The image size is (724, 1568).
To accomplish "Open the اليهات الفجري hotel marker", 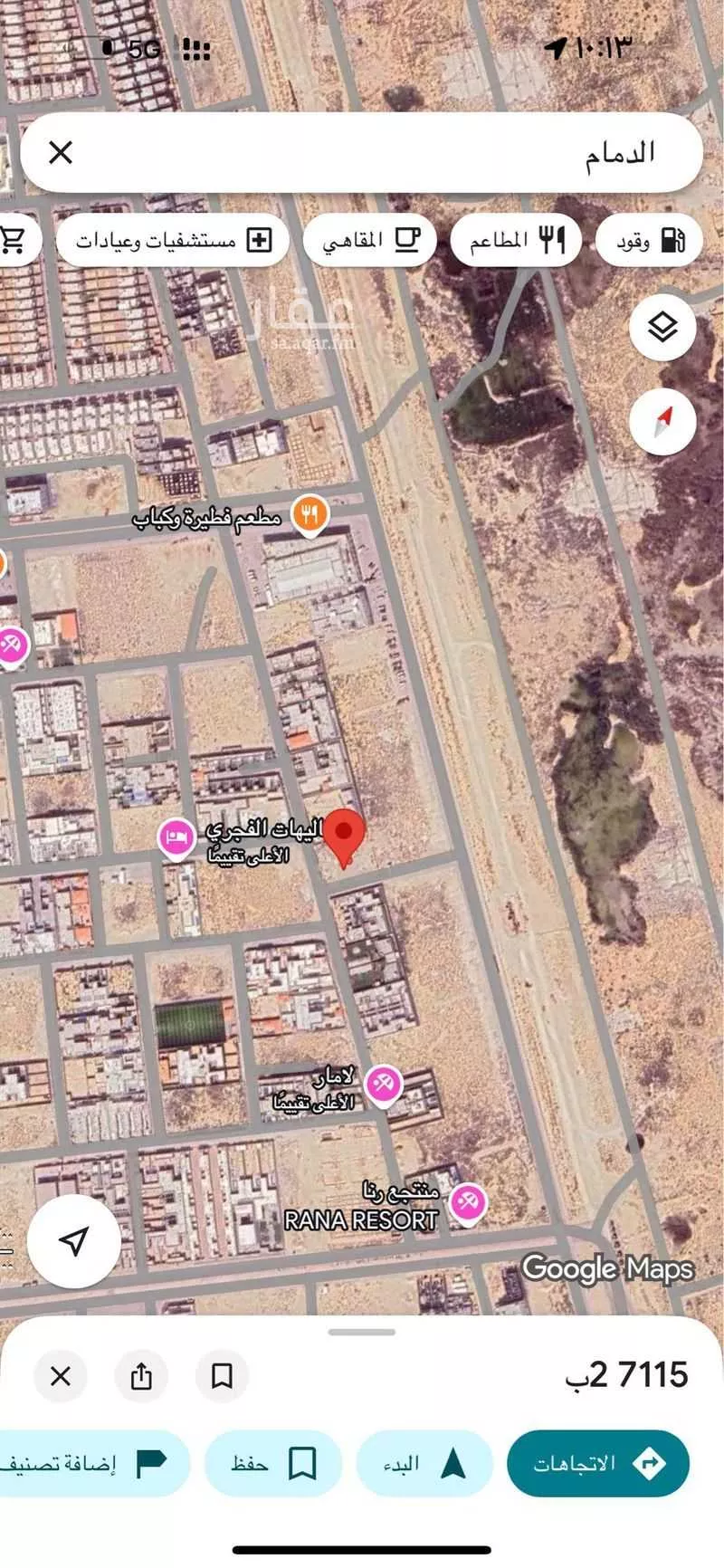I will tap(176, 837).
